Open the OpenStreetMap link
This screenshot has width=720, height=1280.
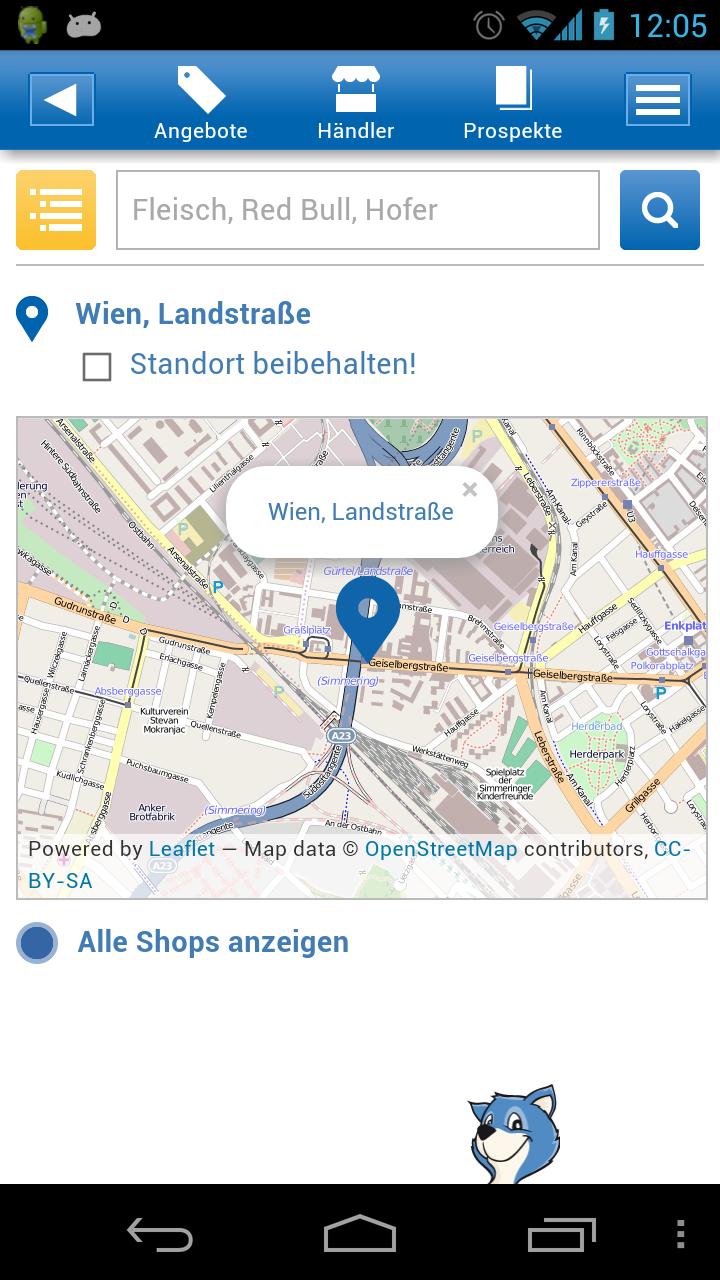tap(441, 849)
